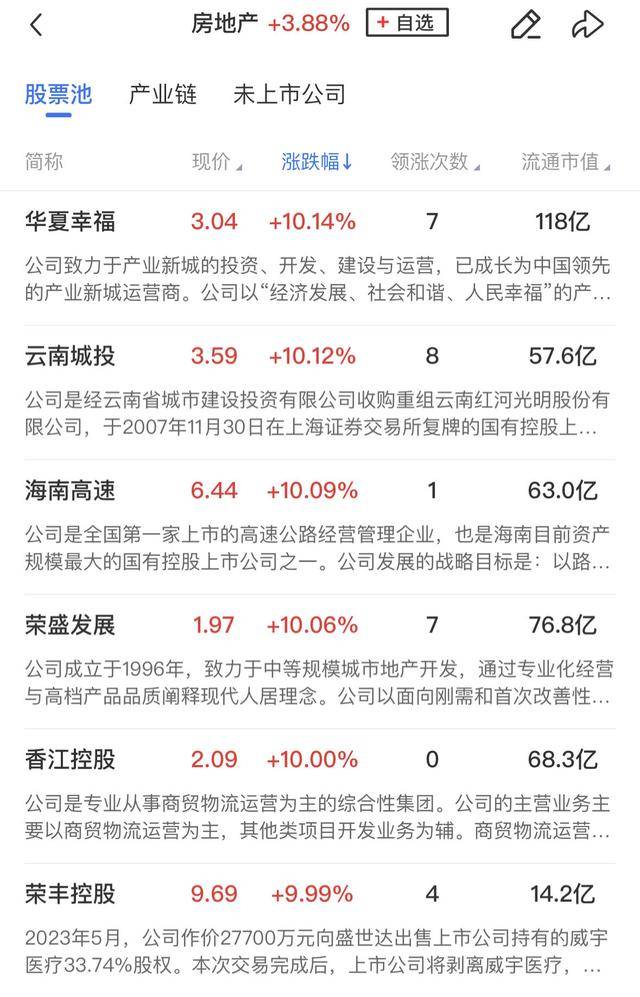Select the 海南高速 stock

click(70, 490)
